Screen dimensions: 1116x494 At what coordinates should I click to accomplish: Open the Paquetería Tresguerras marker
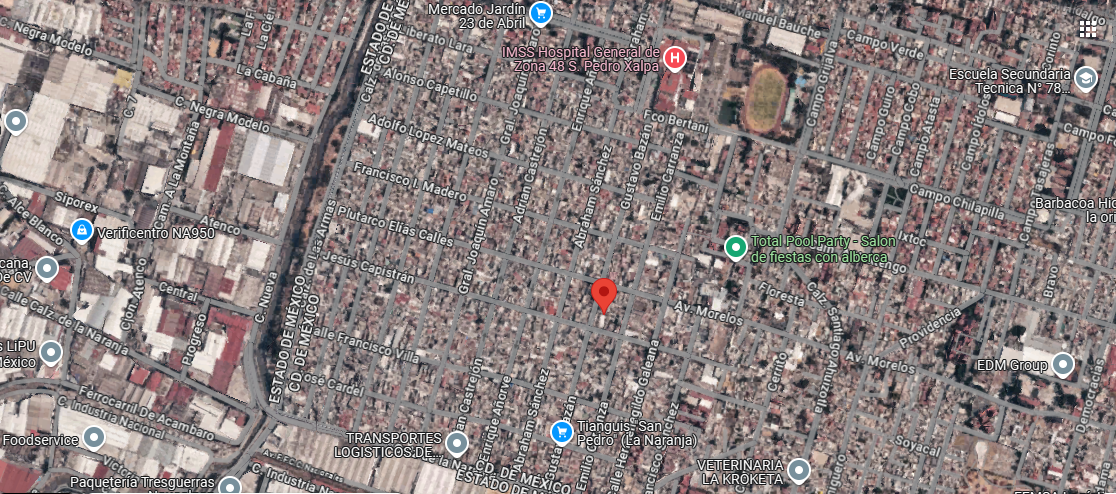point(229,486)
